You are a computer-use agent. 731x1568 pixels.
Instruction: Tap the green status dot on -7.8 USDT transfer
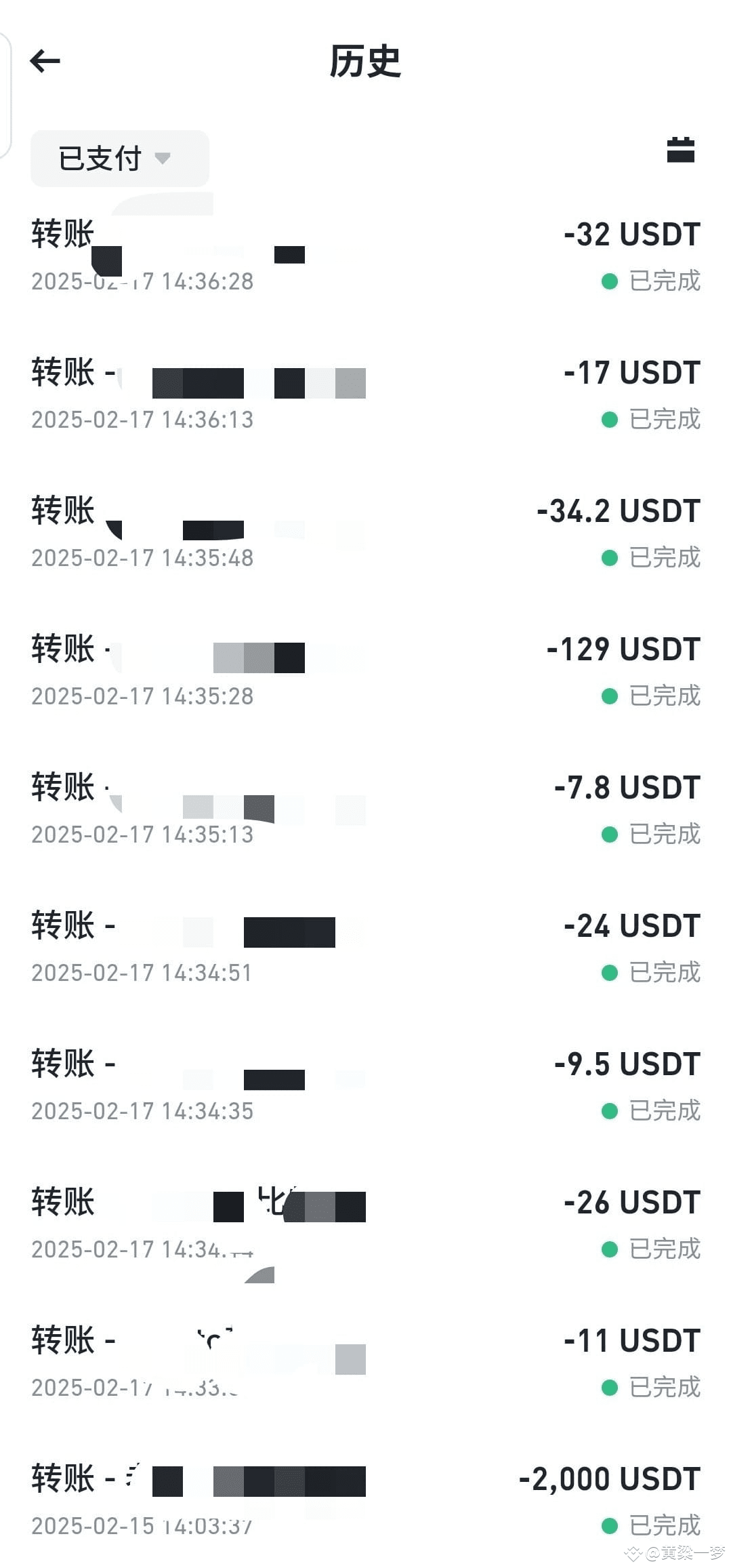click(608, 835)
